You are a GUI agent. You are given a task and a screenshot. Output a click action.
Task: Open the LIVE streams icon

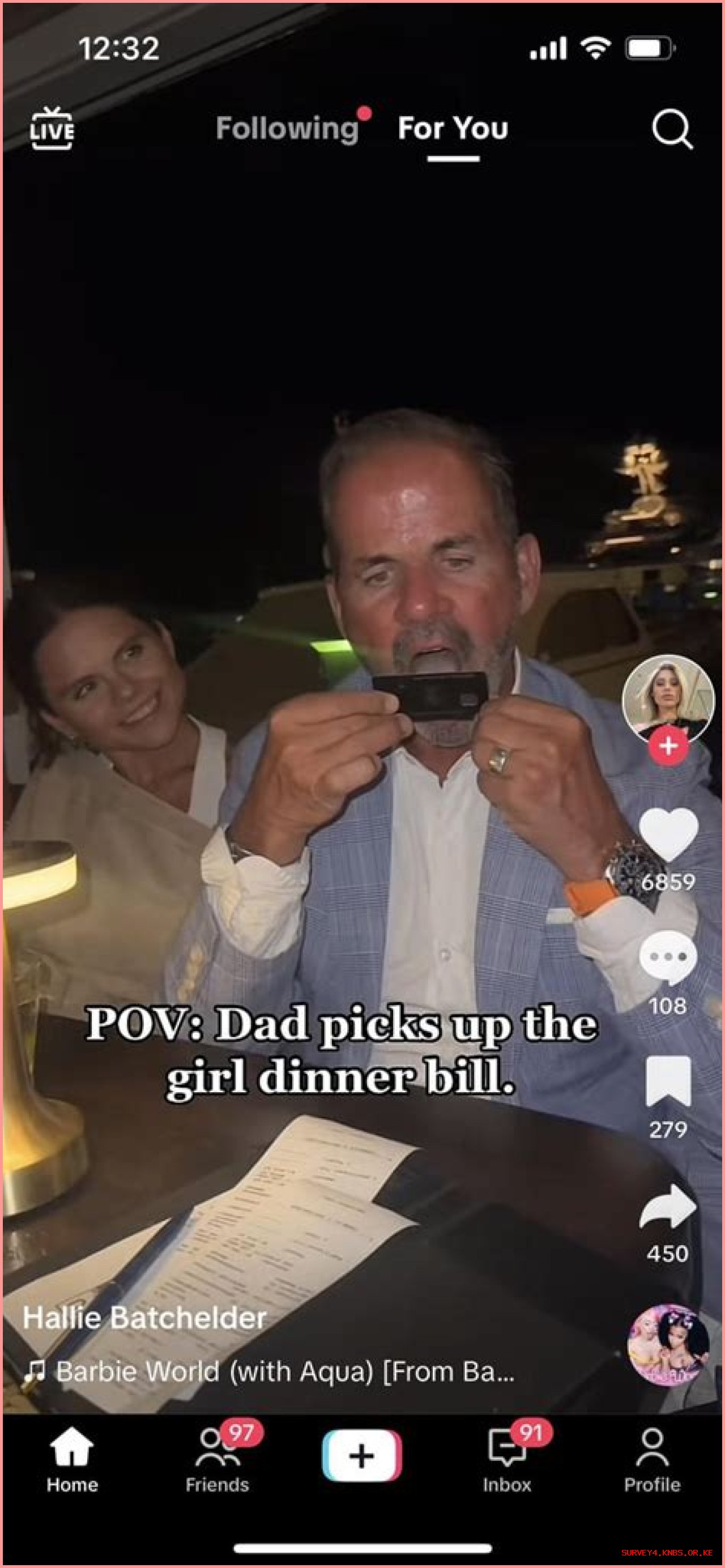point(52,129)
